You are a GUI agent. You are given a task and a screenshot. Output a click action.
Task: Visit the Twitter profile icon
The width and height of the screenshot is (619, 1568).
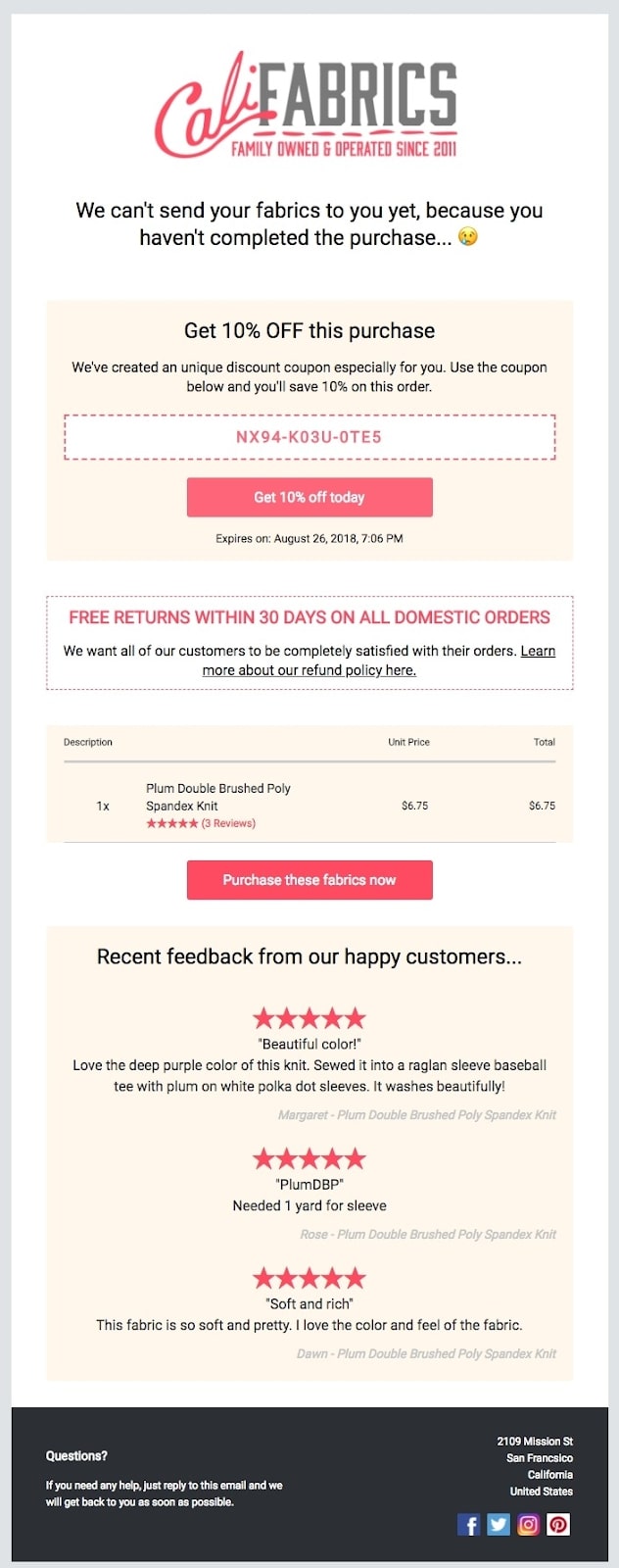click(x=499, y=1524)
